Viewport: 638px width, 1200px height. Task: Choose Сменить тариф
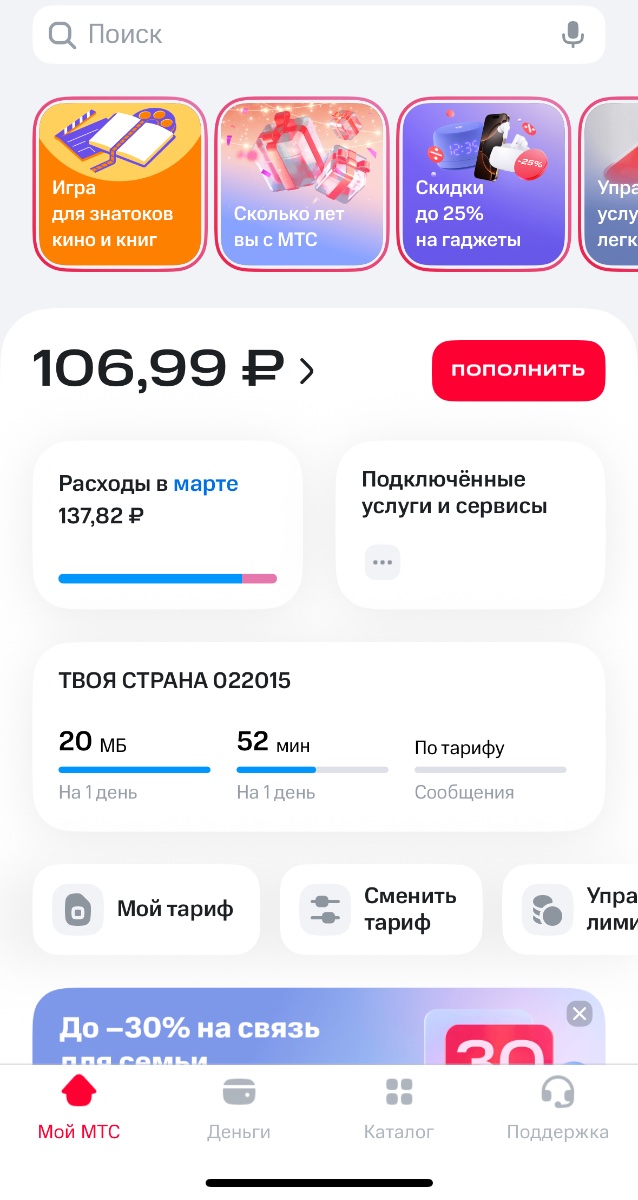(x=381, y=909)
